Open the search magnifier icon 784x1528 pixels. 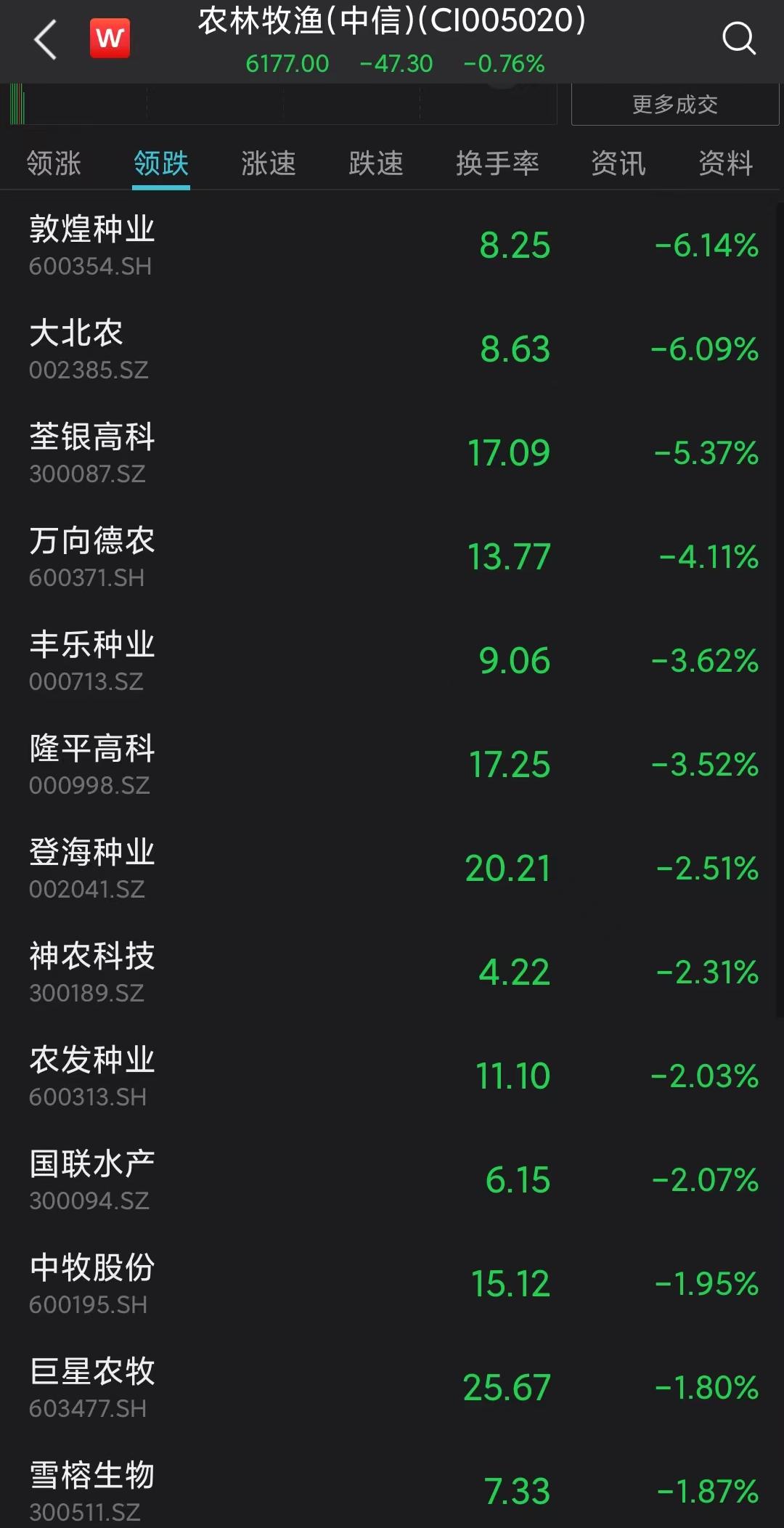(x=739, y=38)
